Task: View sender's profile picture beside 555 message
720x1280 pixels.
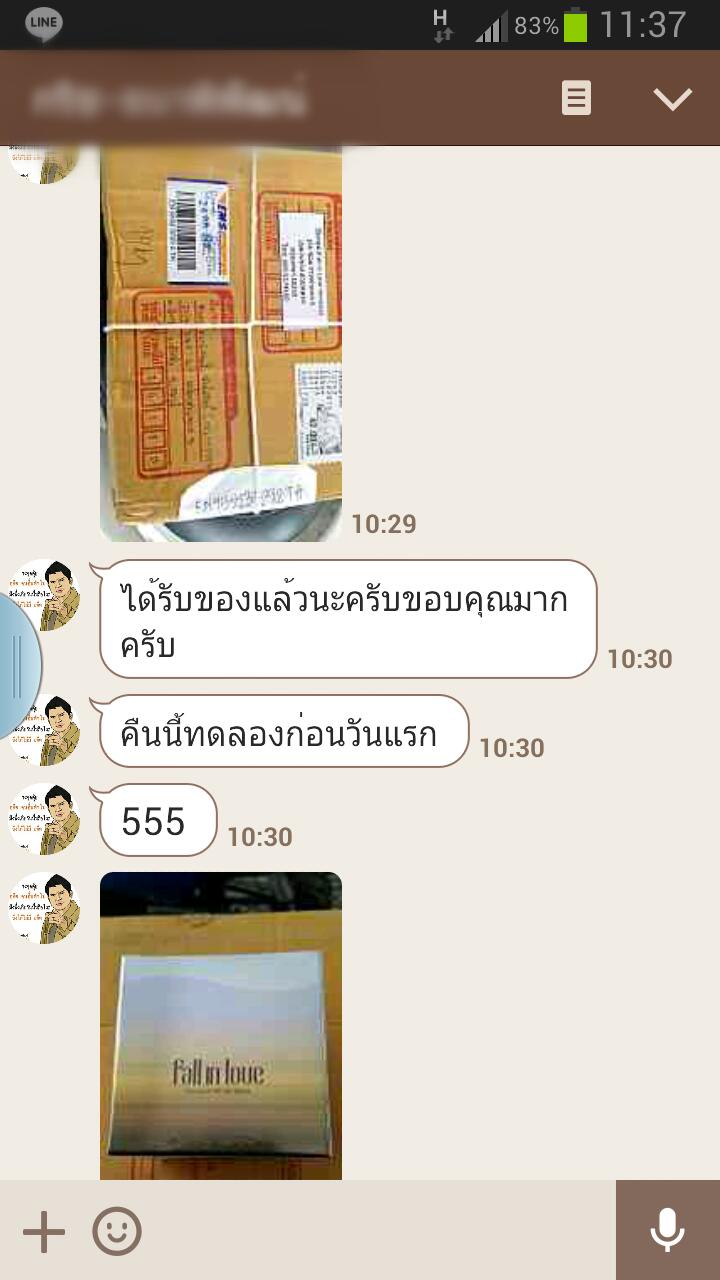Action: [45, 819]
